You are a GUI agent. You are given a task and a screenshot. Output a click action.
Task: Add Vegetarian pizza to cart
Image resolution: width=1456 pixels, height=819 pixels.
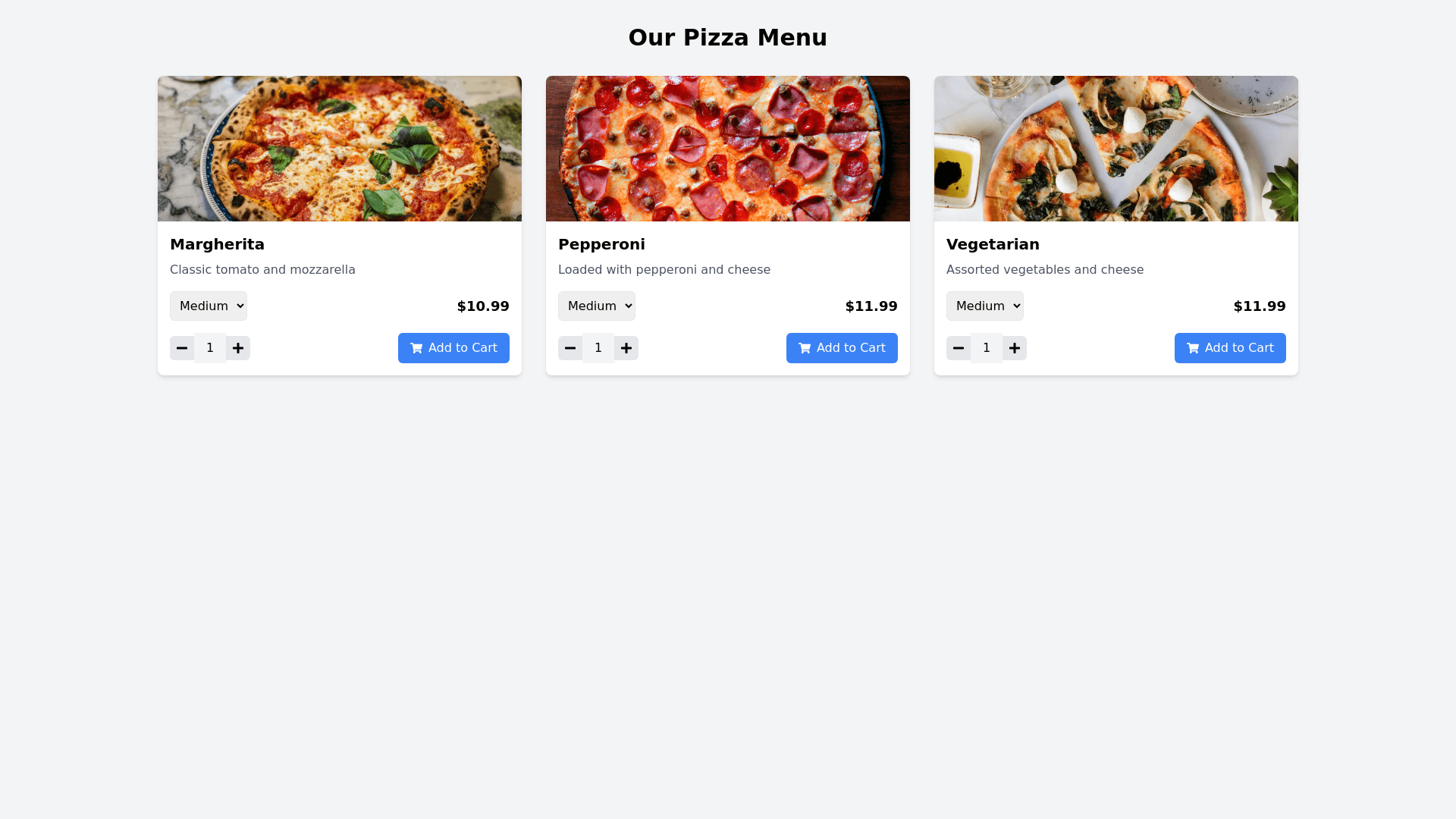pyautogui.click(x=1230, y=348)
